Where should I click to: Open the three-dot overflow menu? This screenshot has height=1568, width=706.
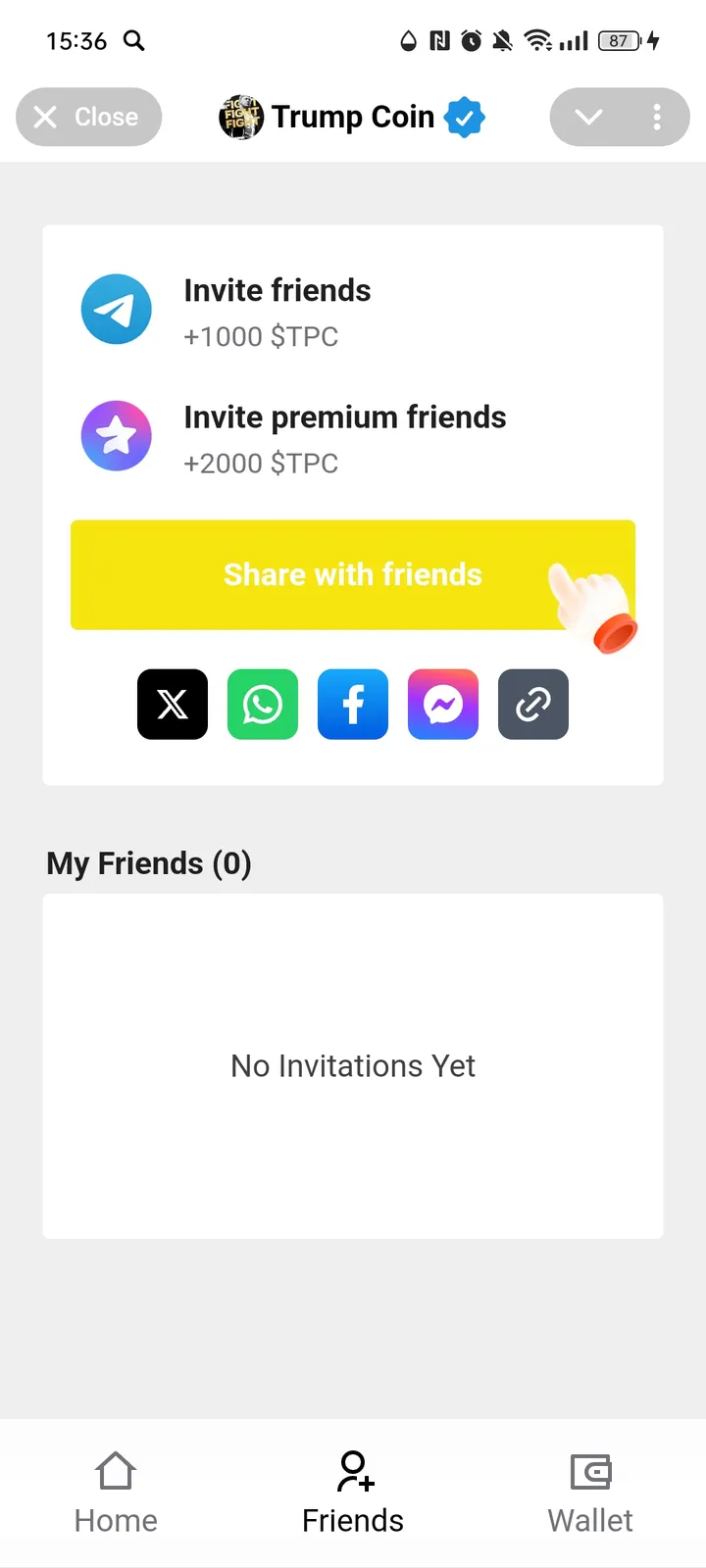pyautogui.click(x=657, y=118)
